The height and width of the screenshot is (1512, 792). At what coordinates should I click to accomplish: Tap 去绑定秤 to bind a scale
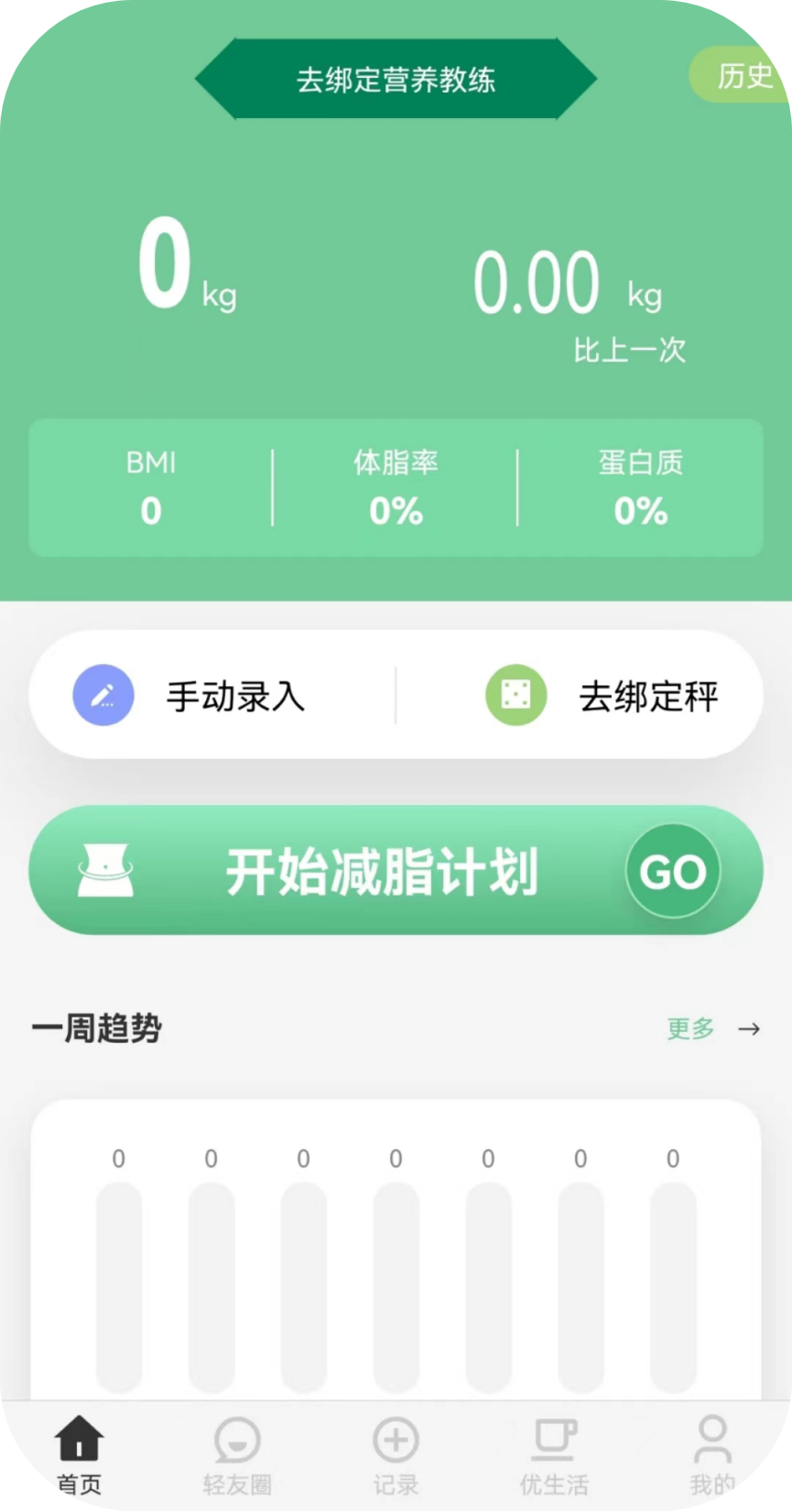pos(604,696)
